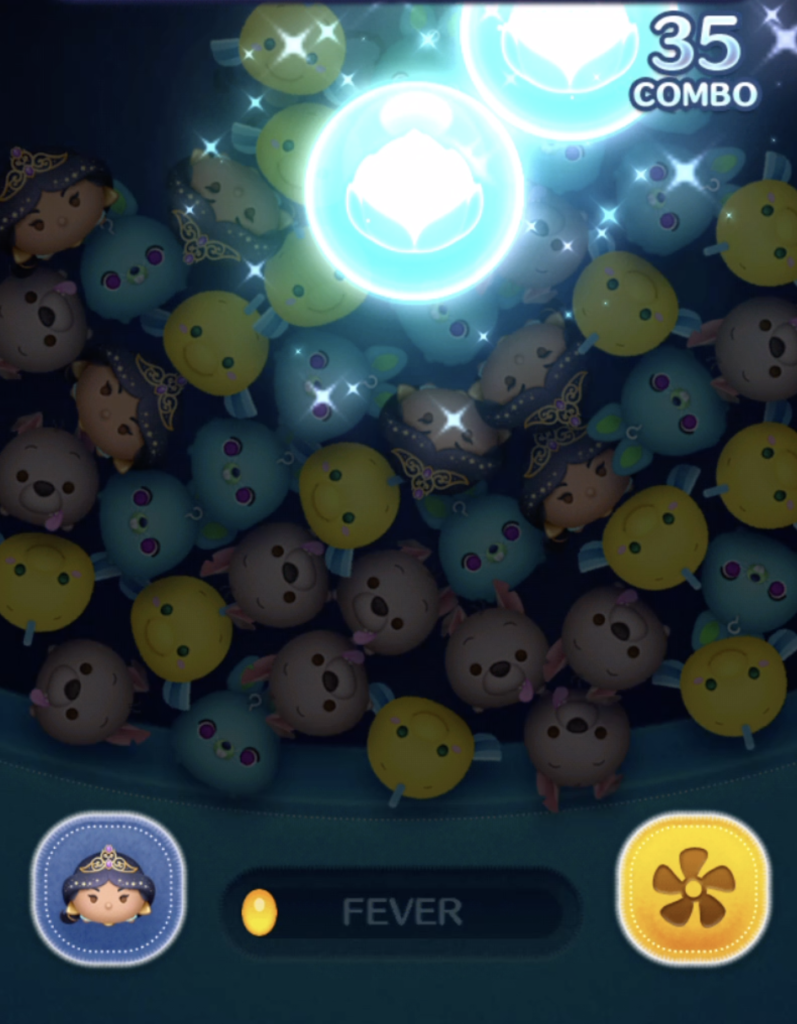Screen dimensions: 797x1024
Task: Pop the large glowing bubble in center
Action: click(x=414, y=192)
